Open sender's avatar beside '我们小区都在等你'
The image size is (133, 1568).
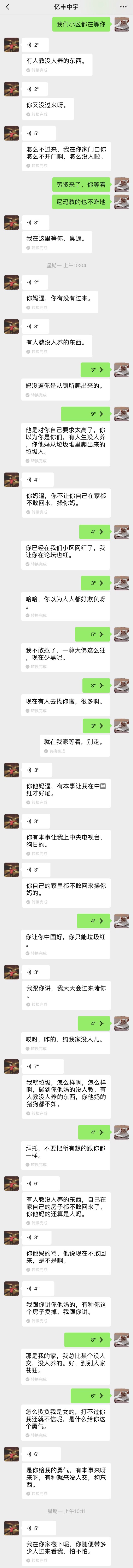pos(121,24)
